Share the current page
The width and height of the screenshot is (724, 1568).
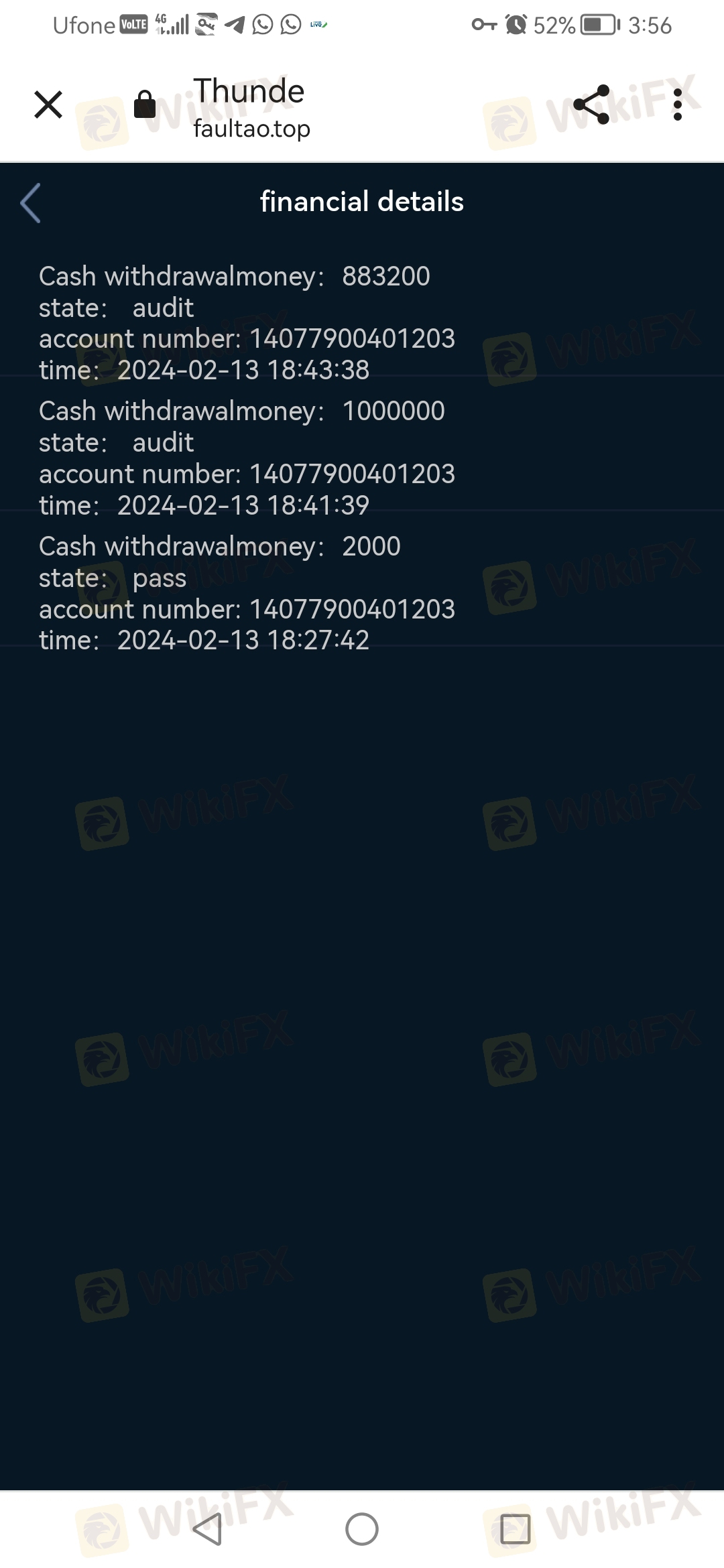[x=592, y=105]
